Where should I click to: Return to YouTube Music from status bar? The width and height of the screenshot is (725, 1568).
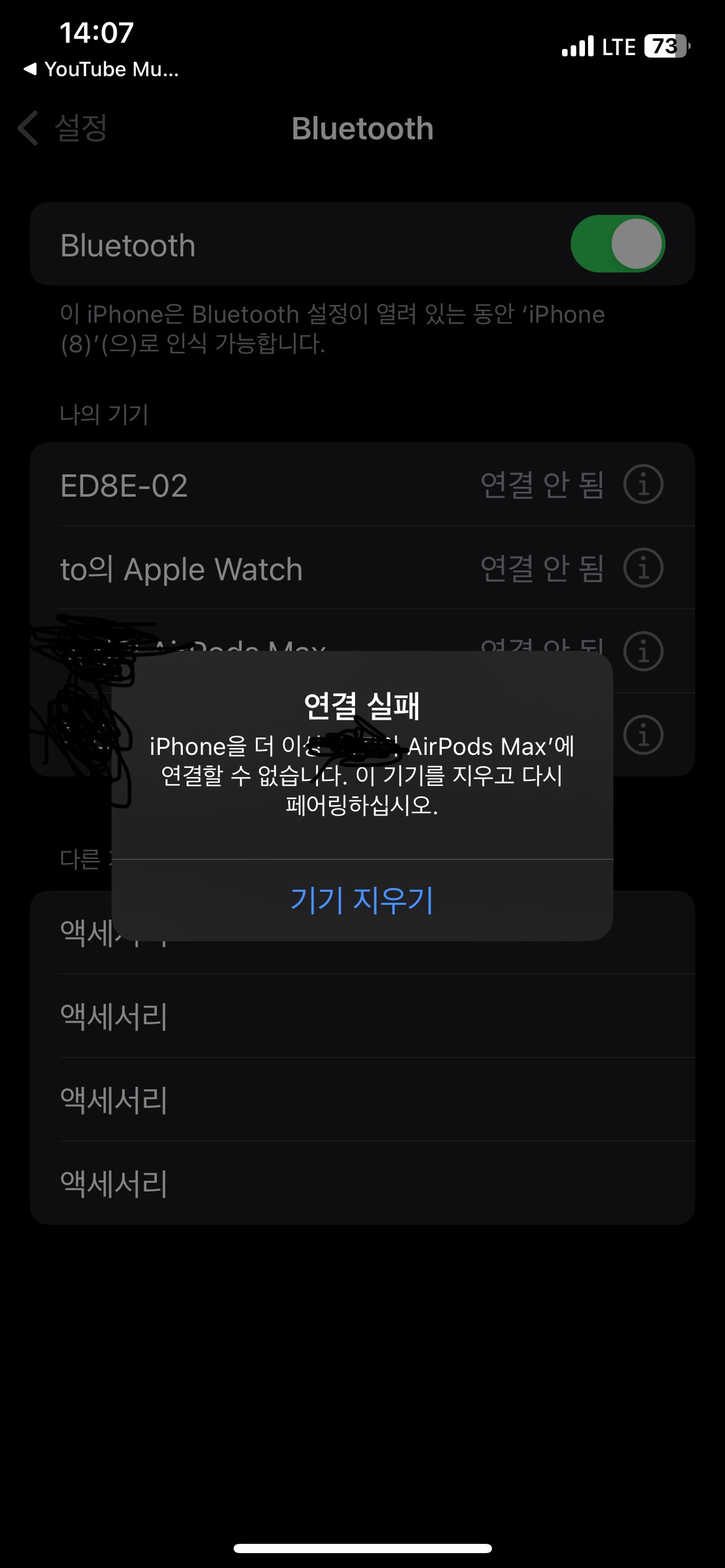(102, 69)
